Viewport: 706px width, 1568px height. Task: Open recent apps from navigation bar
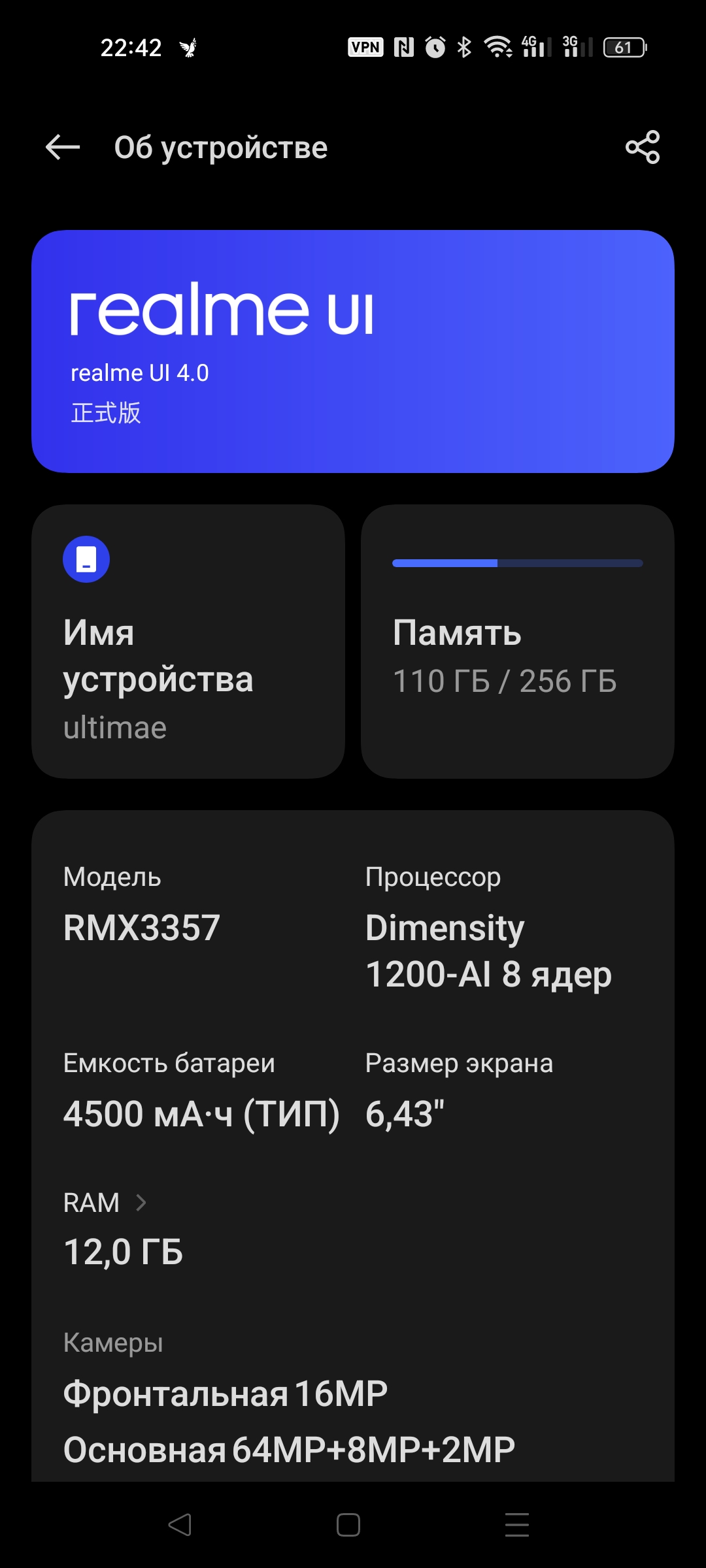tap(516, 1525)
